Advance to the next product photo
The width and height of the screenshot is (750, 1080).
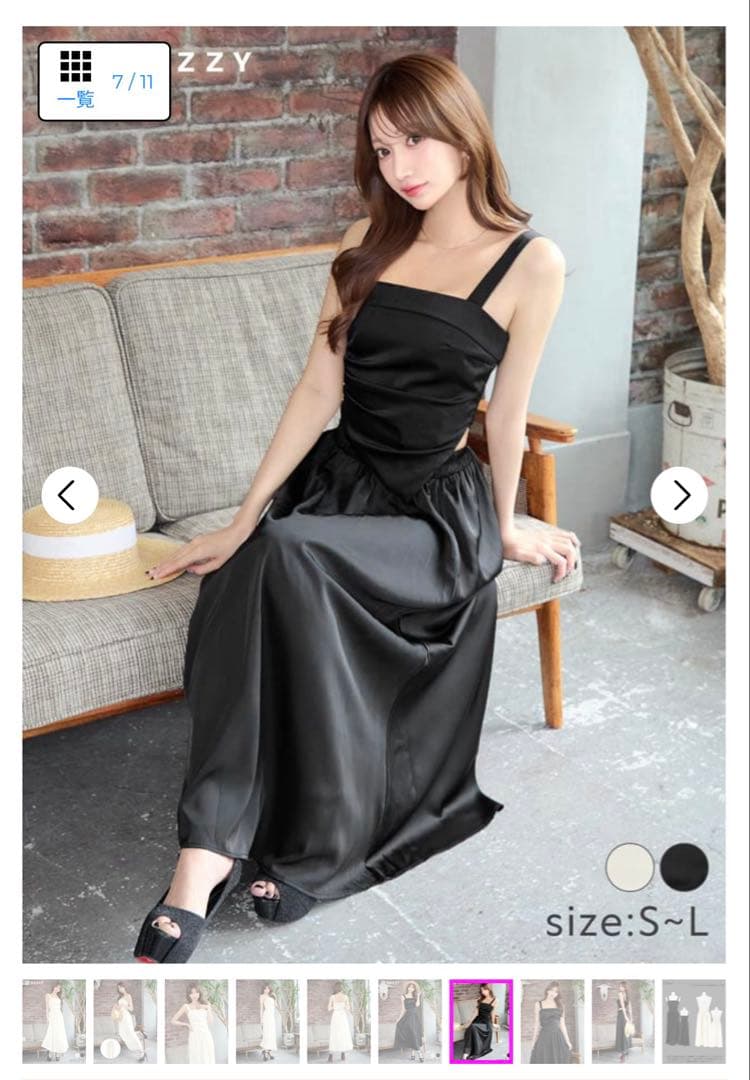(679, 495)
